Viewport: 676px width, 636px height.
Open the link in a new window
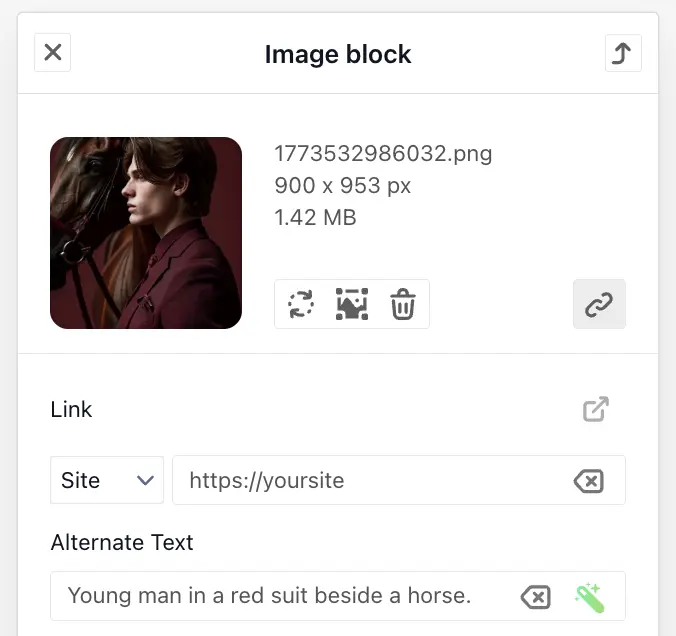pyautogui.click(x=596, y=409)
